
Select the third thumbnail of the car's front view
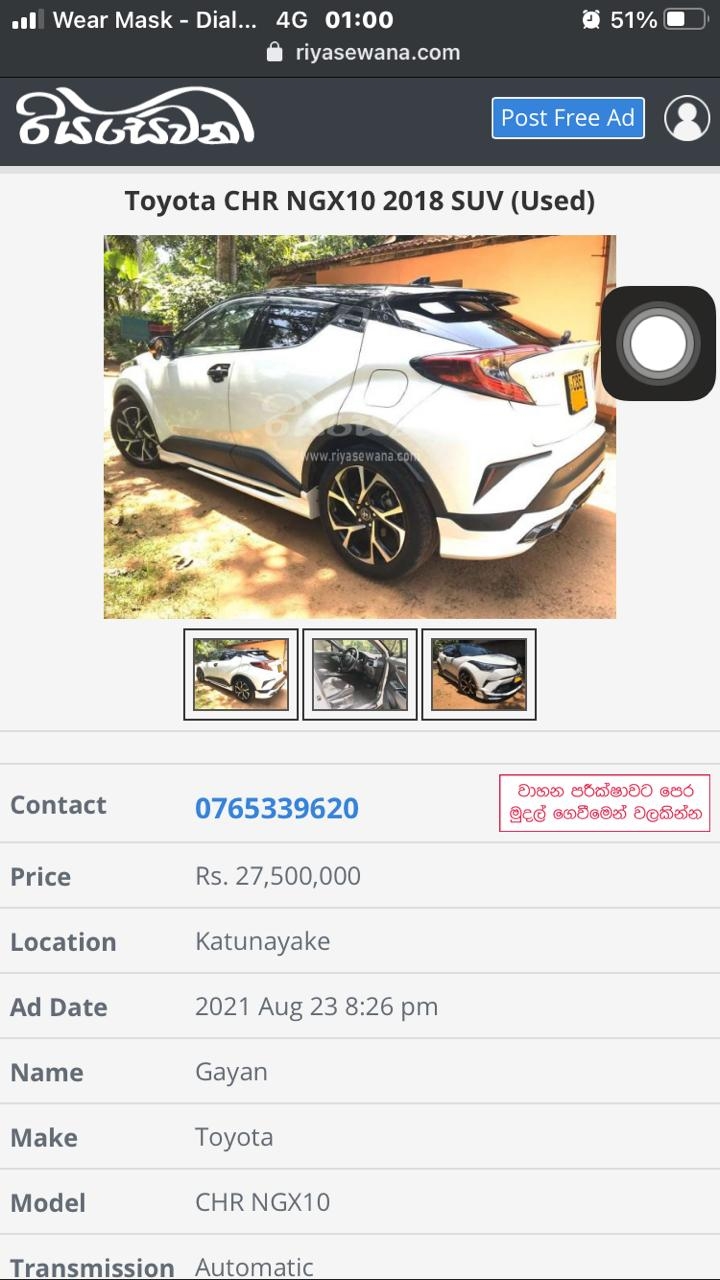click(479, 674)
